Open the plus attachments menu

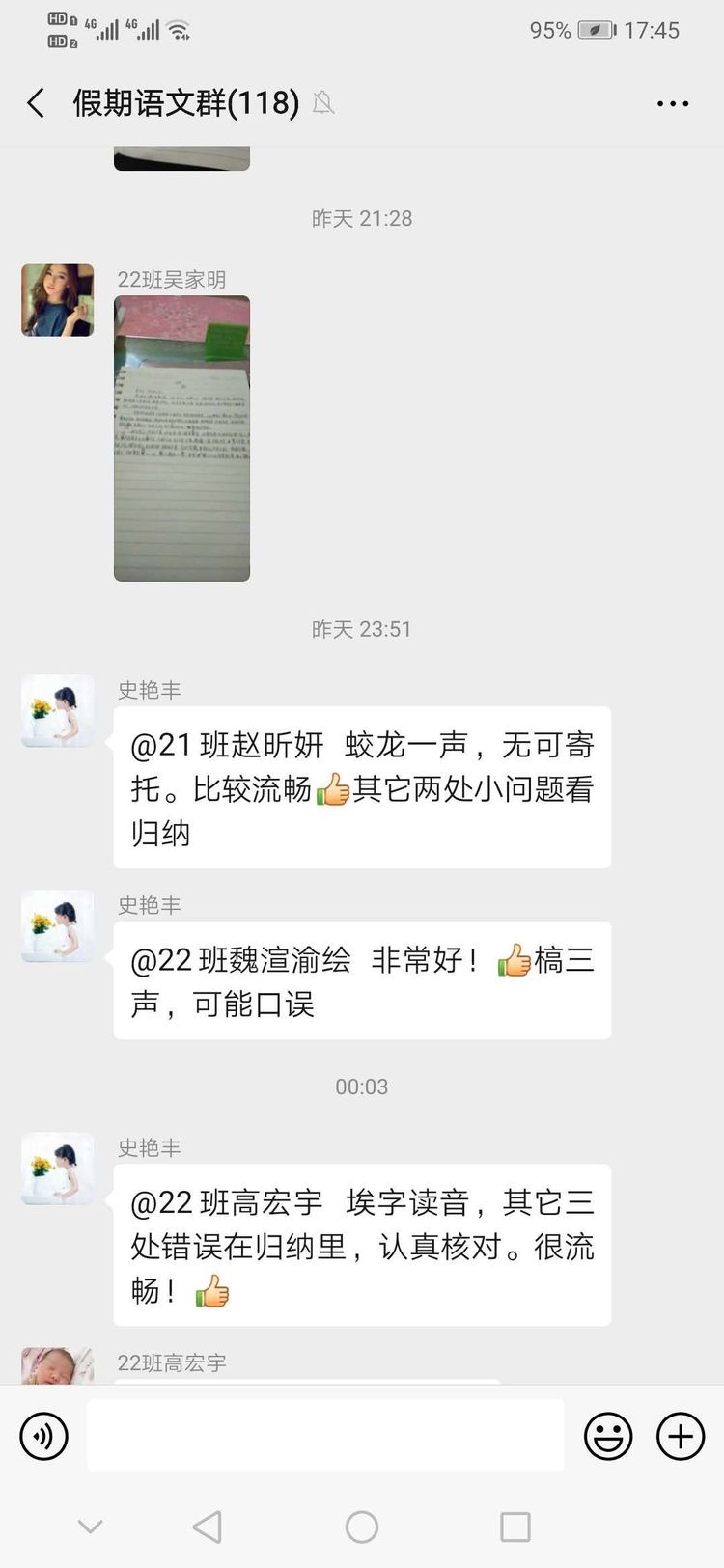pos(681,1436)
